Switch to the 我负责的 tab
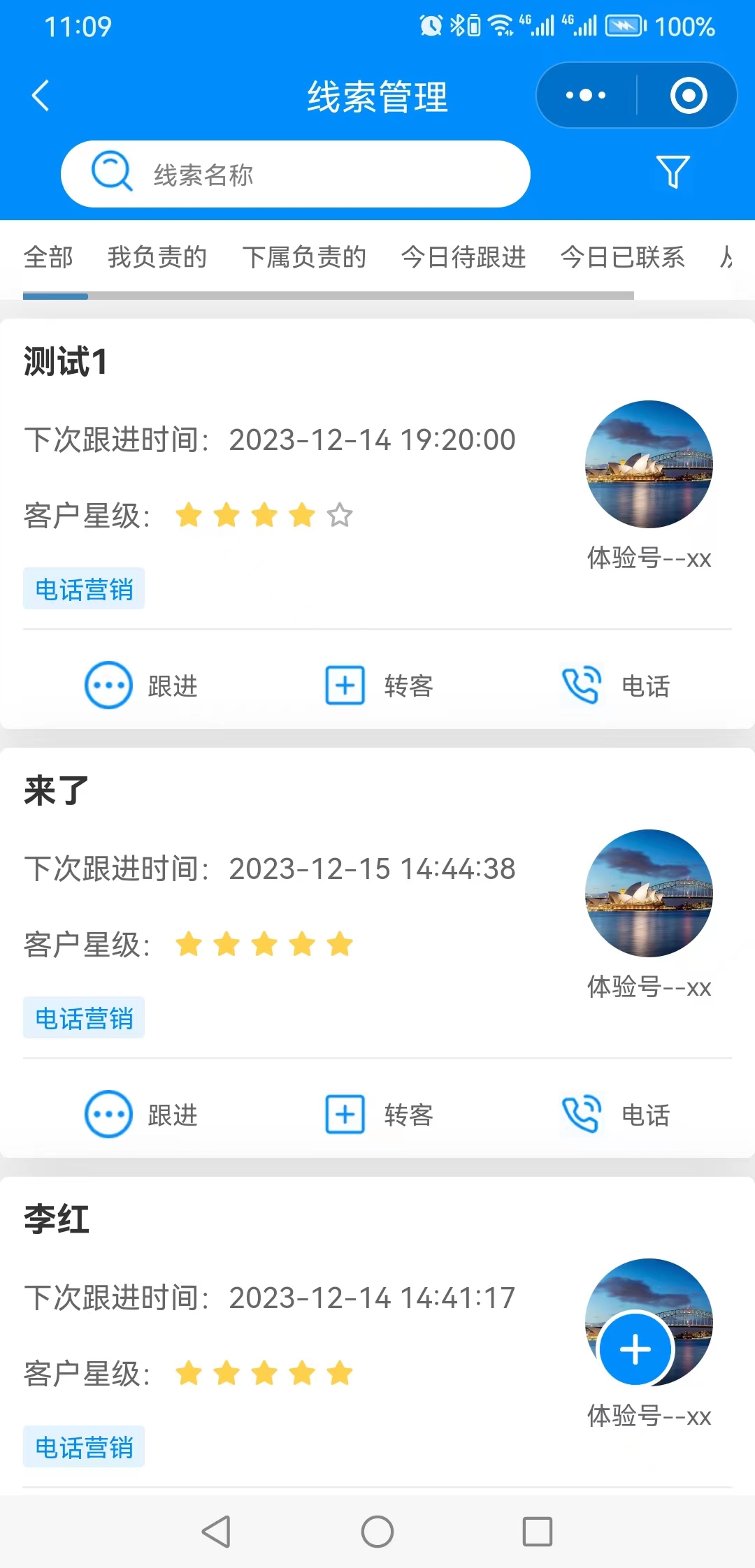The width and height of the screenshot is (755, 1568). coord(157,257)
